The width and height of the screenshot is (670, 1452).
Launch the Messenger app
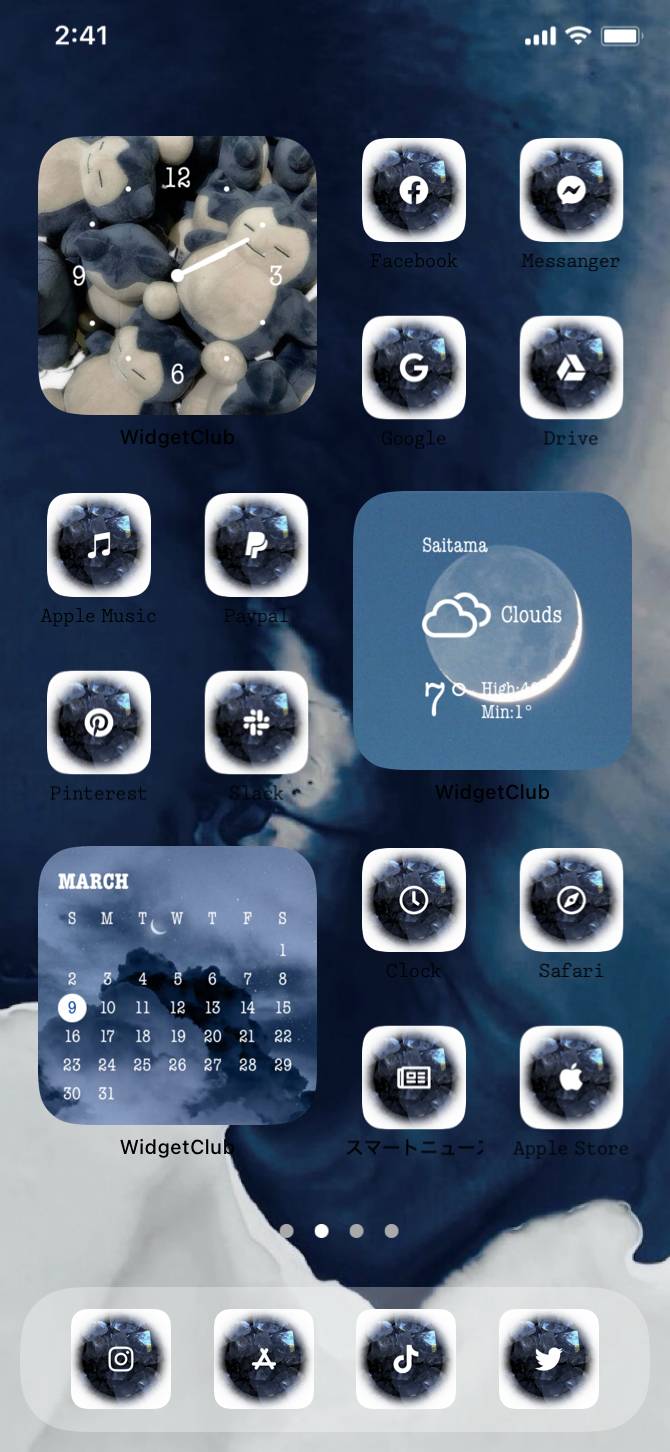(571, 190)
